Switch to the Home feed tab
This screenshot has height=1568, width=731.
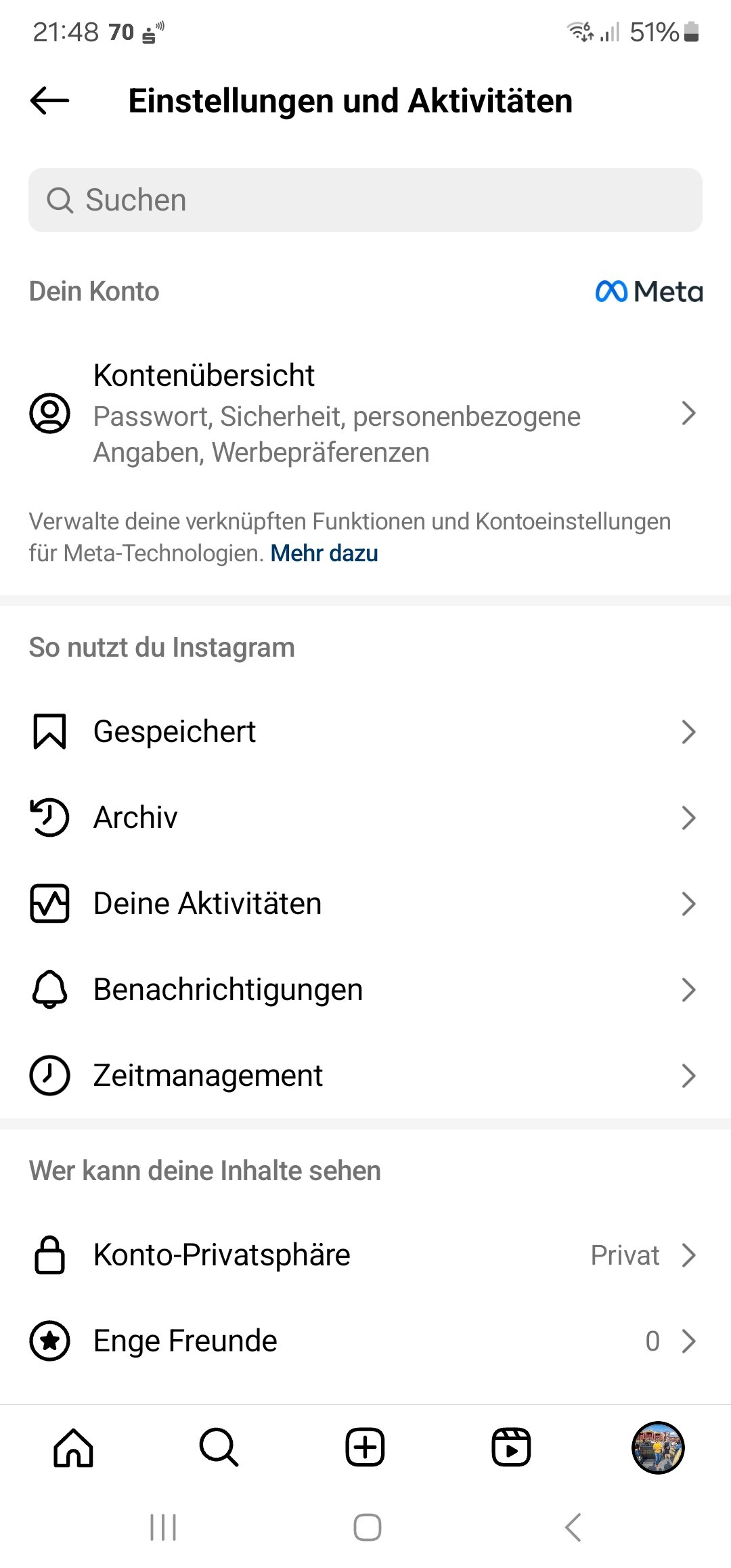tap(73, 1448)
